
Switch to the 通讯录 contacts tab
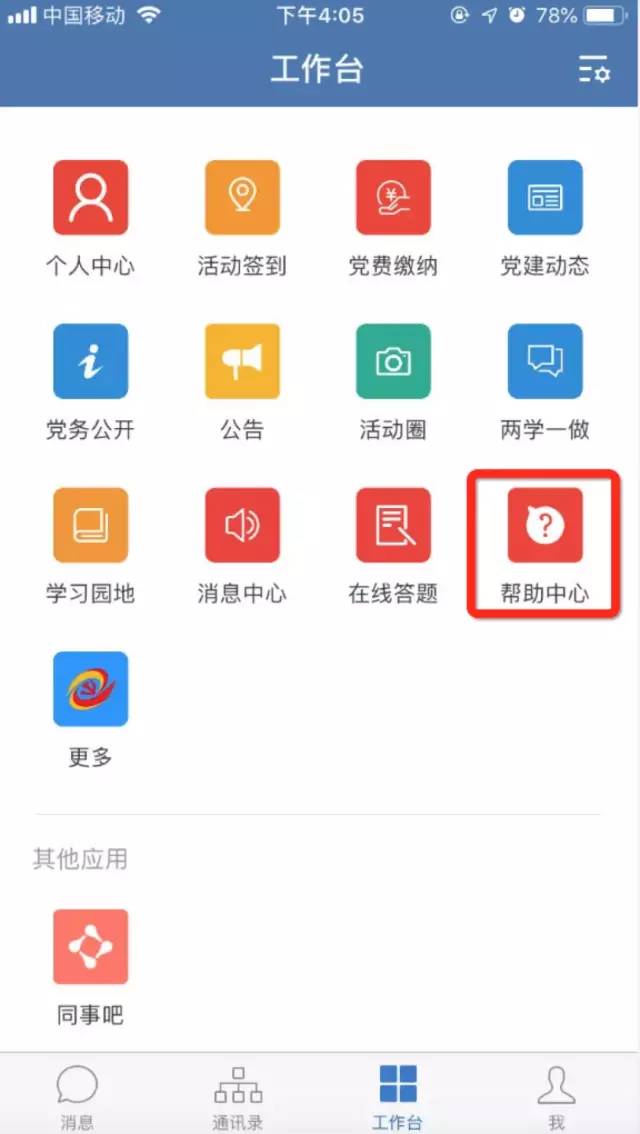[238, 1095]
